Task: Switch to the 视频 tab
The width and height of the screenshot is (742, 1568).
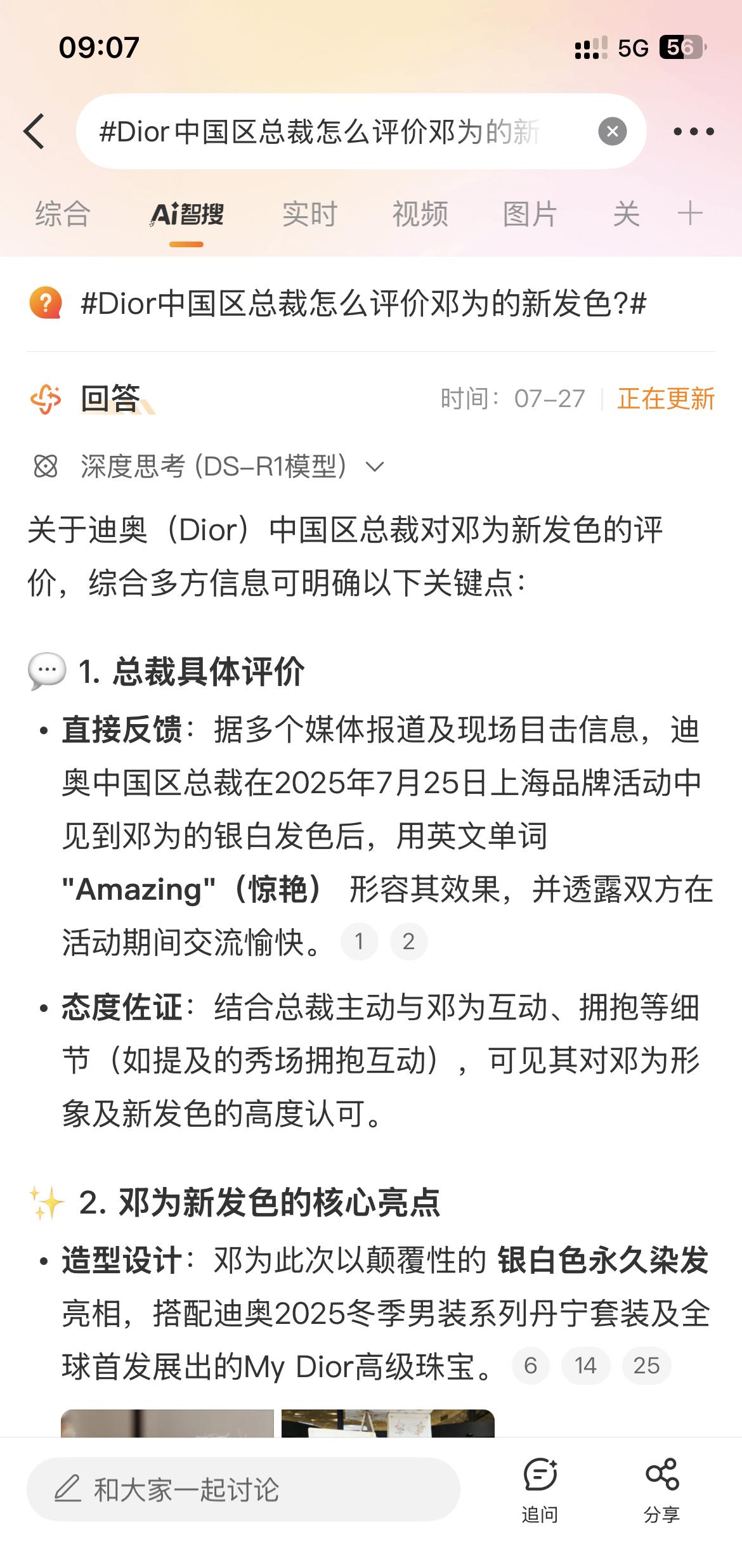Action: tap(420, 214)
